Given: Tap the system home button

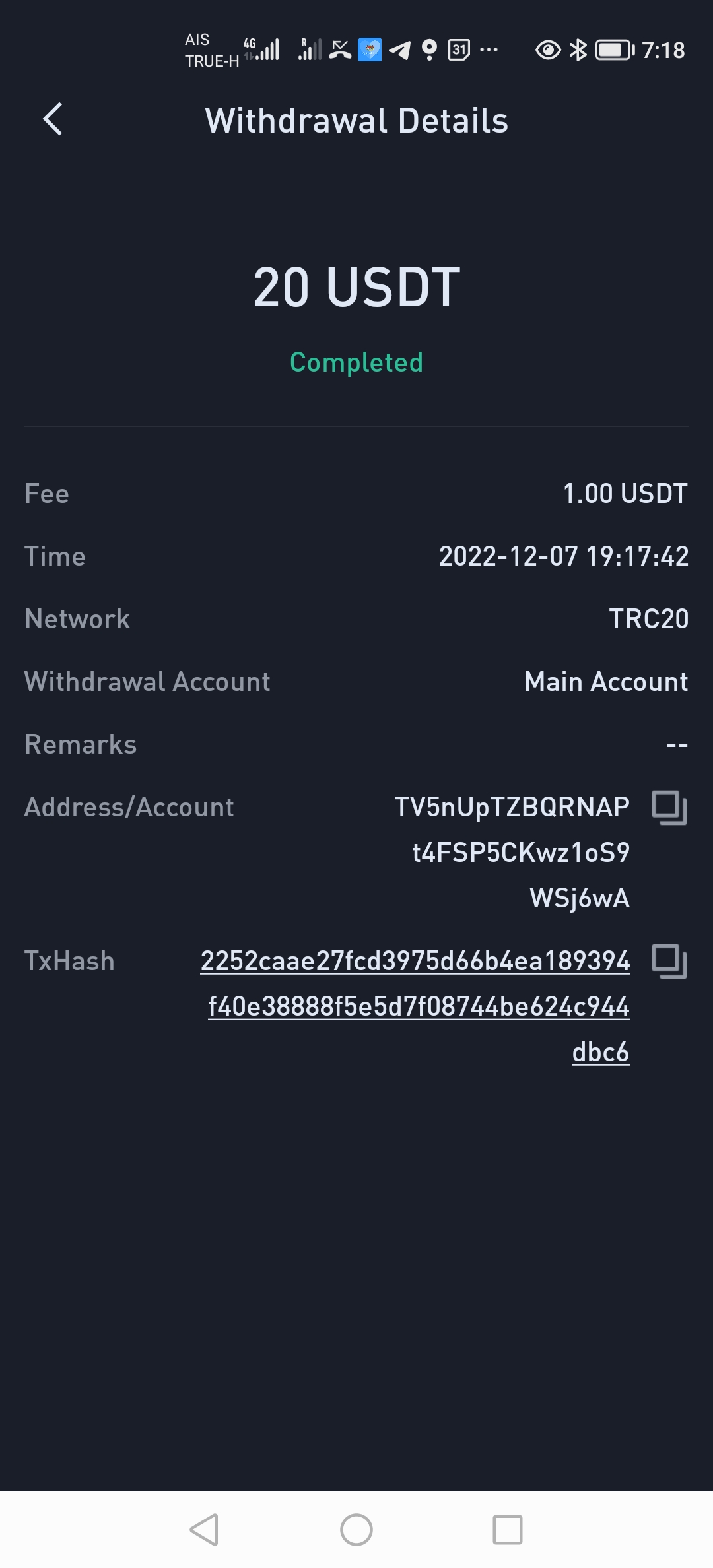Looking at the screenshot, I should (356, 1530).
